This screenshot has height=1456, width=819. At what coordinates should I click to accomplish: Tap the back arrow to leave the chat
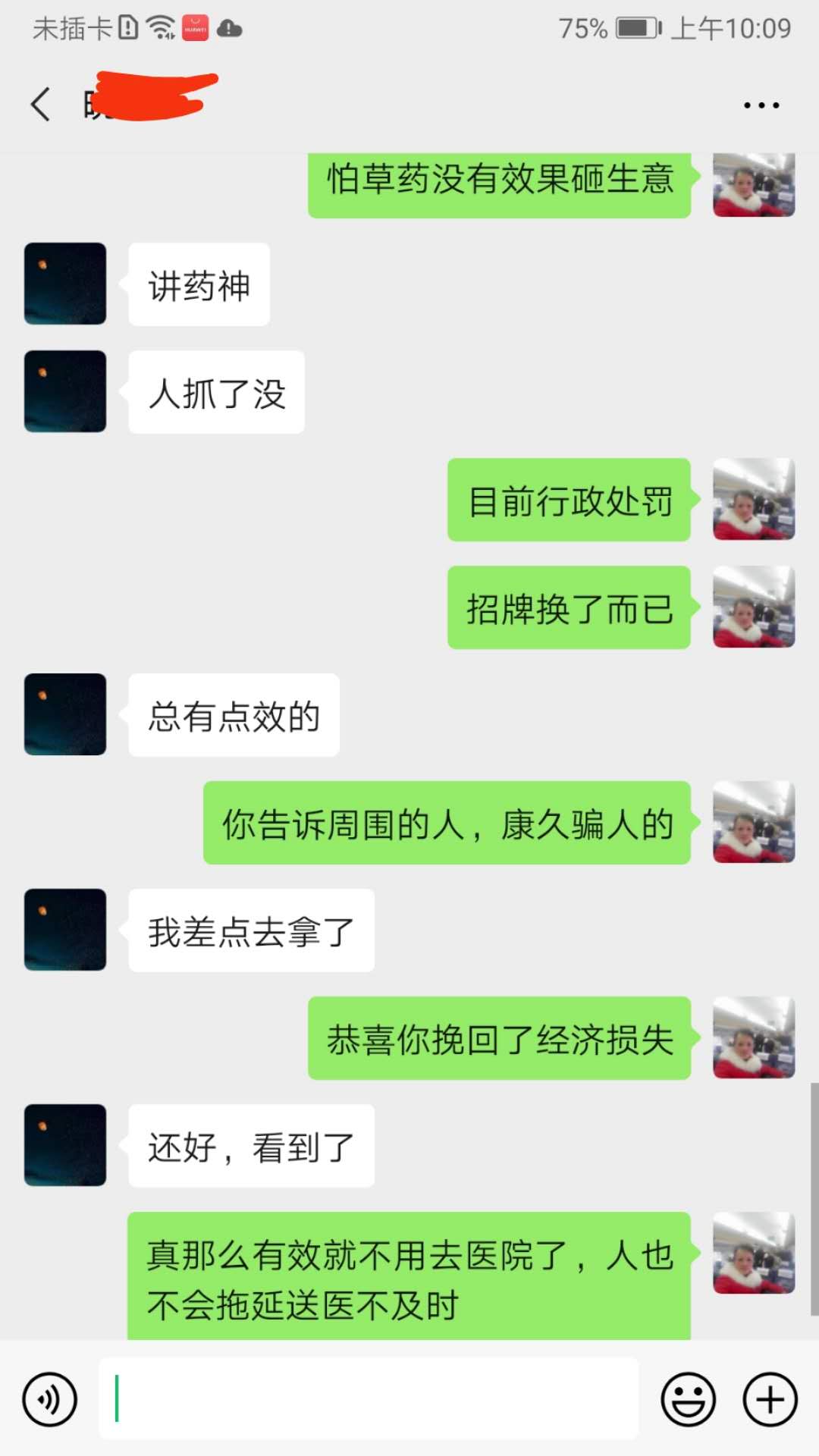click(39, 104)
